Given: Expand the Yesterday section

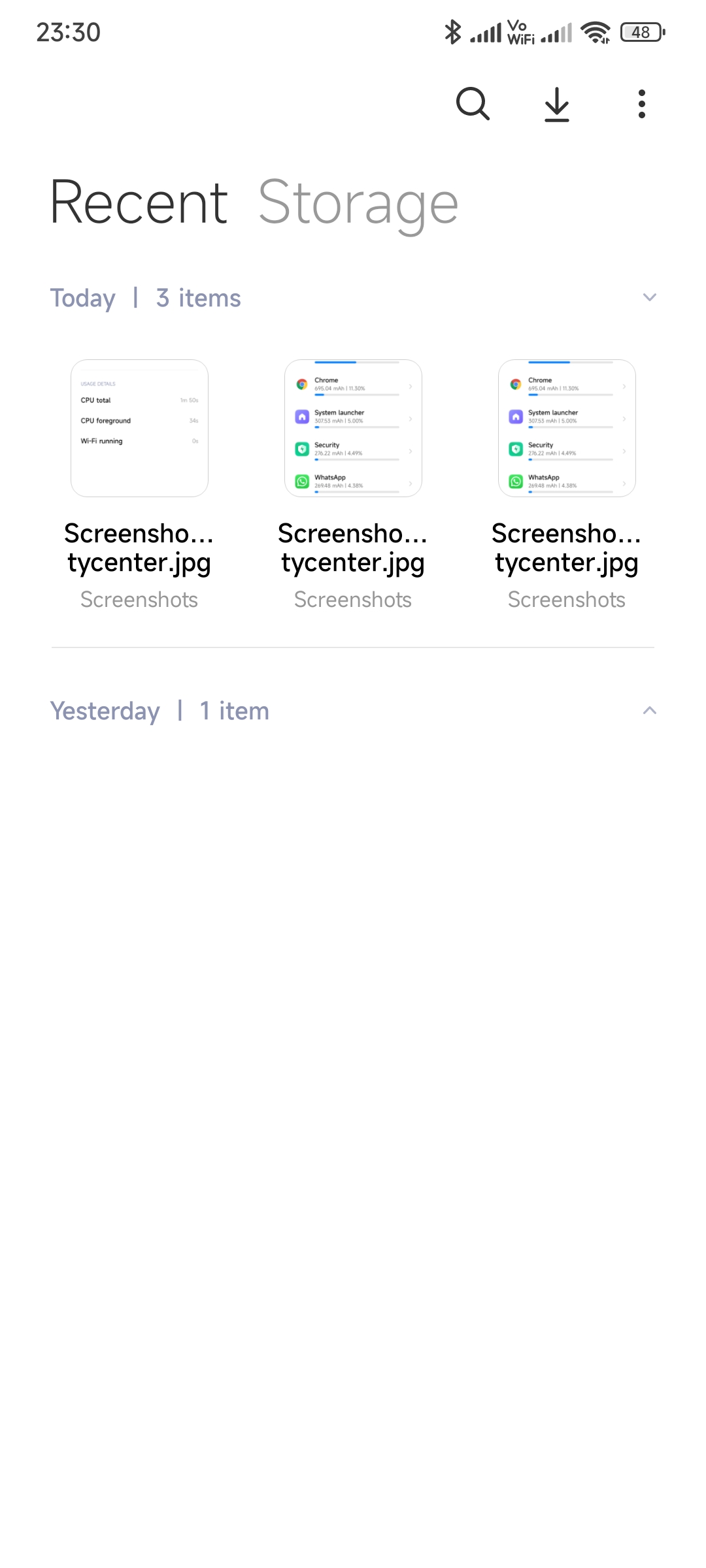Looking at the screenshot, I should tap(649, 711).
